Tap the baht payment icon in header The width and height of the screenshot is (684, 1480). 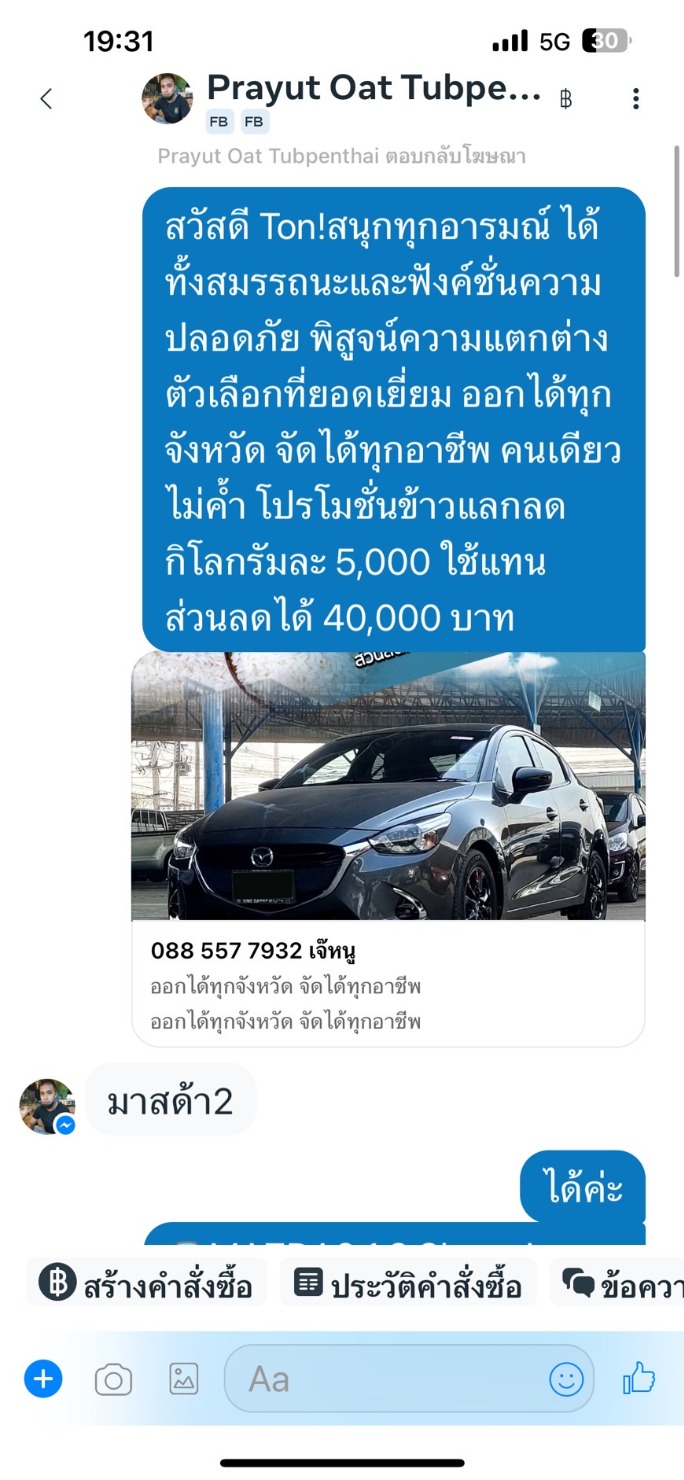coord(566,99)
